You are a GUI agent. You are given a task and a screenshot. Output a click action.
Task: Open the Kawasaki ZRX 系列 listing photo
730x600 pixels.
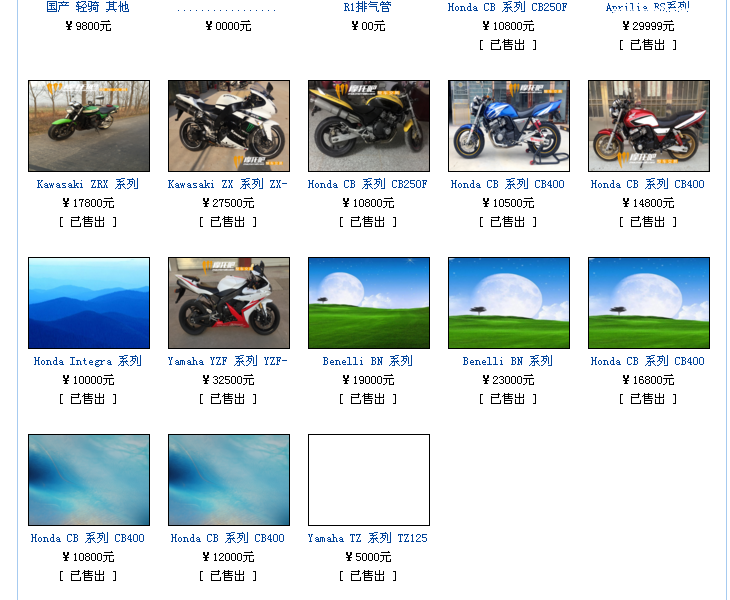click(88, 126)
